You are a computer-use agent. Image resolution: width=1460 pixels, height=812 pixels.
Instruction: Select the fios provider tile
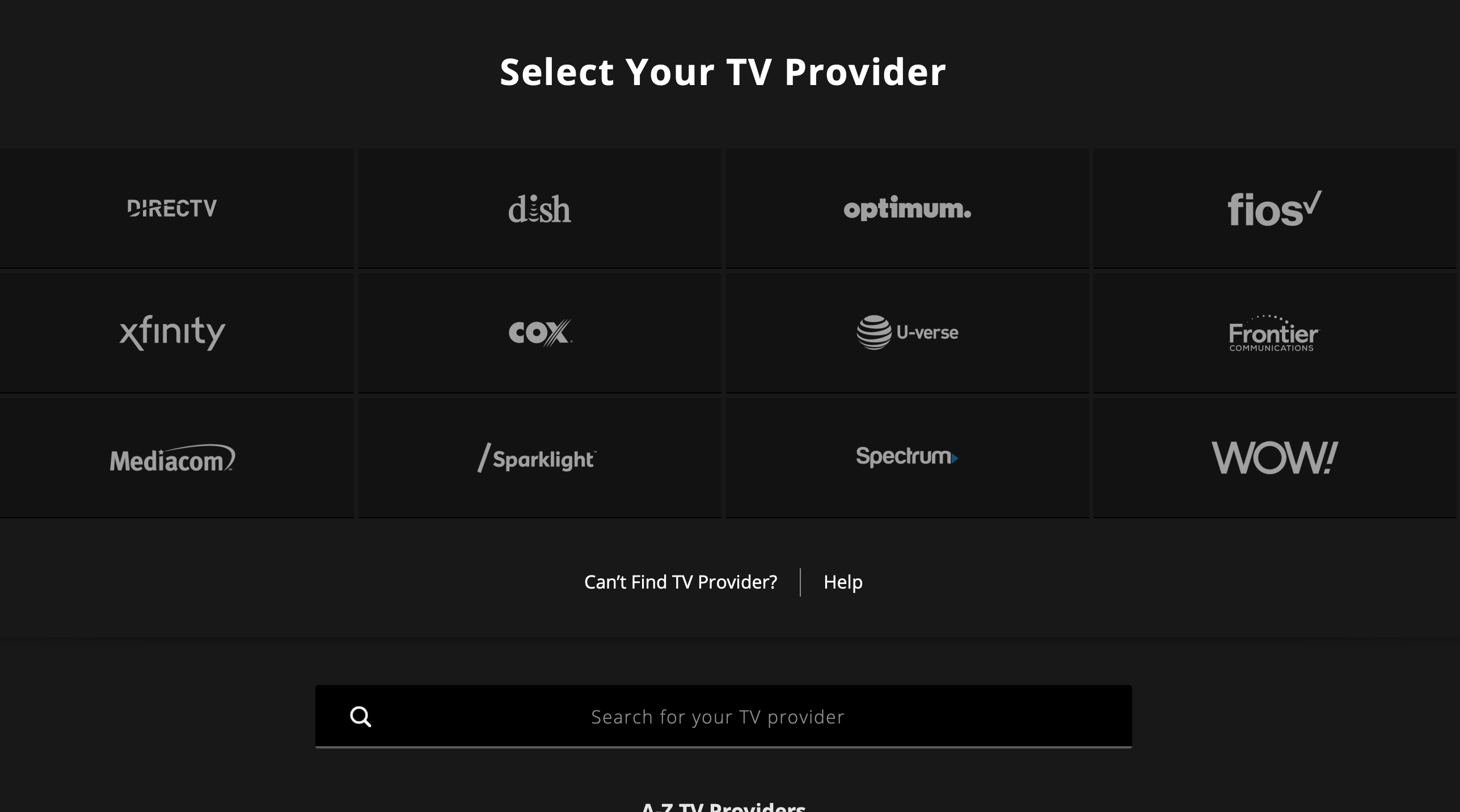point(1275,209)
